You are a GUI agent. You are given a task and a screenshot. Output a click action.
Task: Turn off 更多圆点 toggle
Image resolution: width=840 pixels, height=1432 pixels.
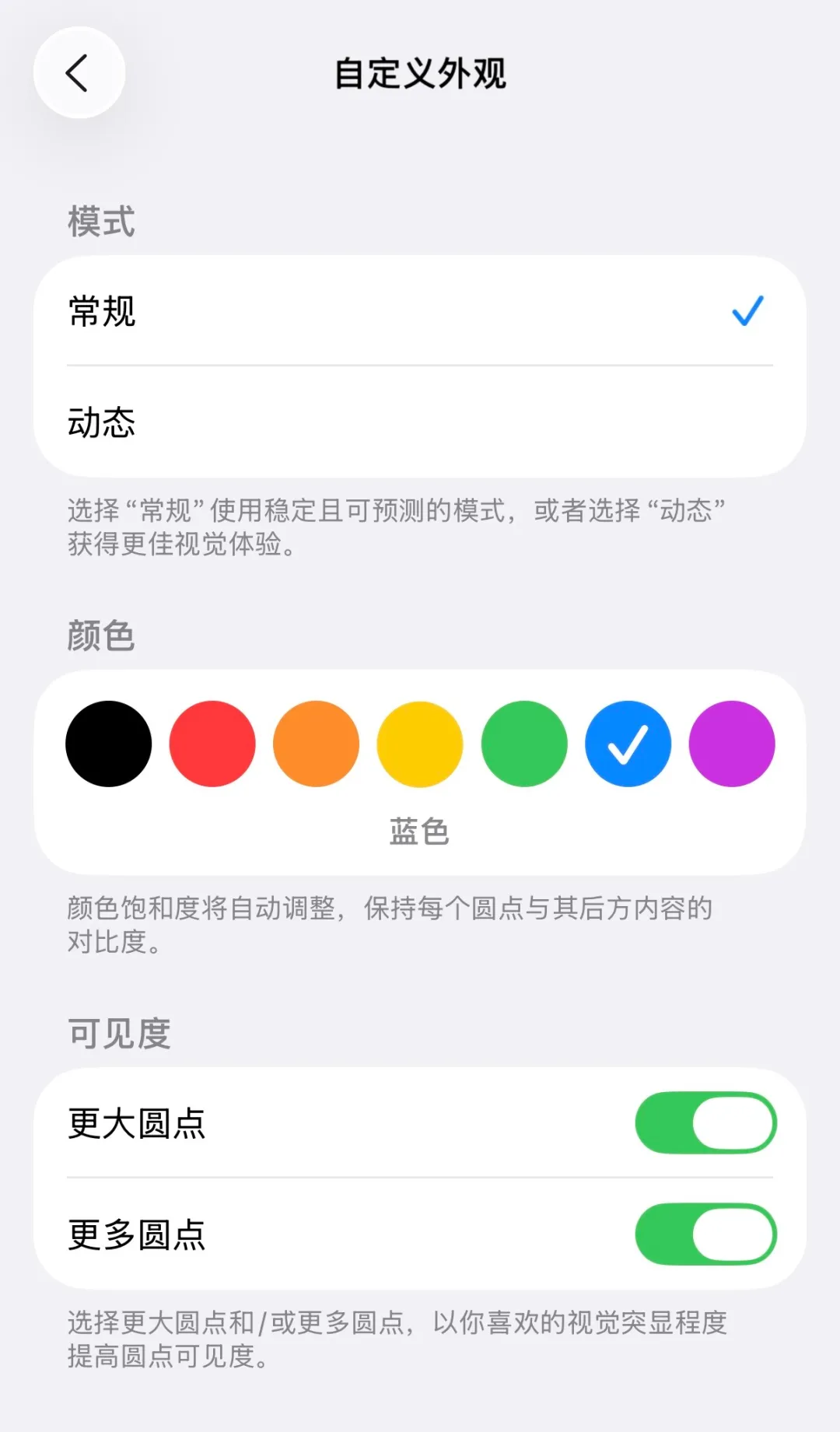[x=706, y=1234]
